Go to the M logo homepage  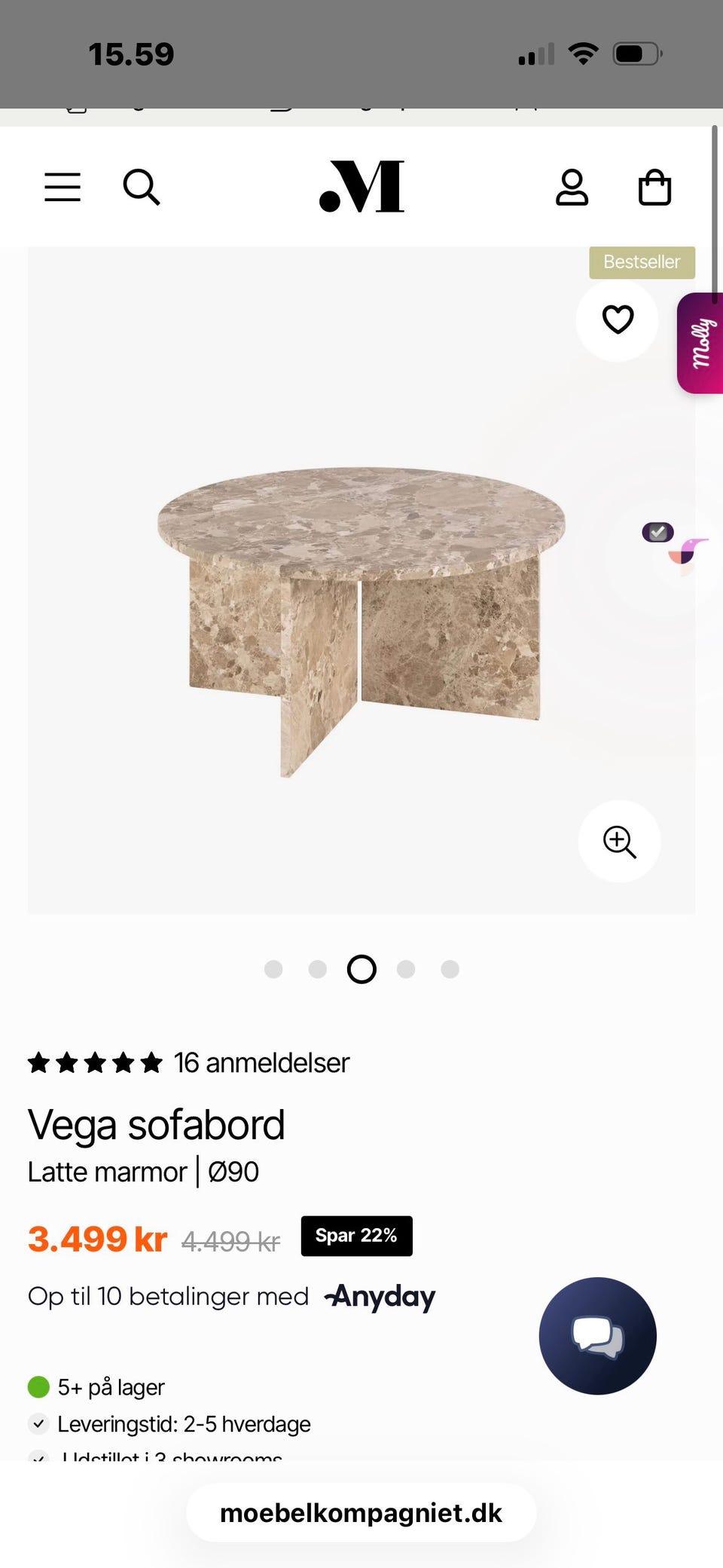[x=362, y=187]
